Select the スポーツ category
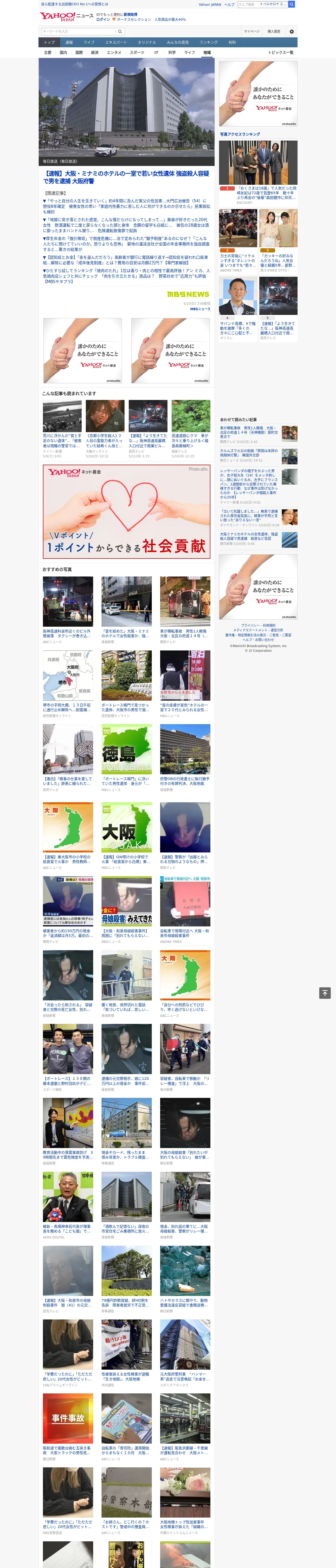This screenshot has width=336, height=1568. tap(137, 52)
